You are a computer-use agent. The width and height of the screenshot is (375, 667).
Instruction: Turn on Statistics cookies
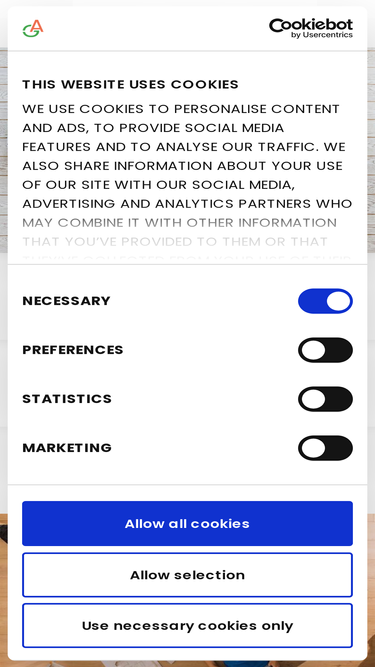pyautogui.click(x=325, y=399)
